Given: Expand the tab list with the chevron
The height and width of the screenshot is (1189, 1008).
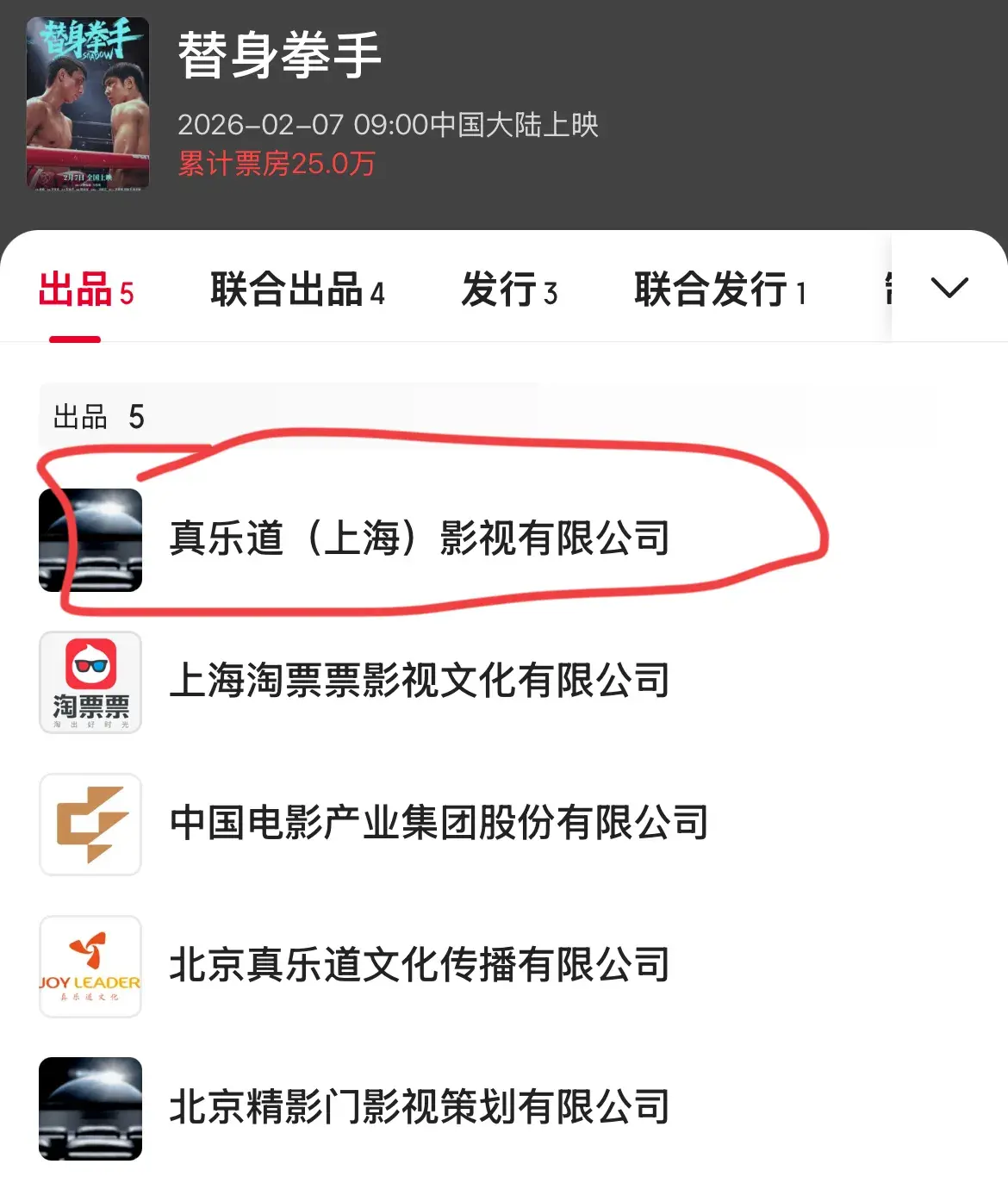Looking at the screenshot, I should click(x=949, y=288).
